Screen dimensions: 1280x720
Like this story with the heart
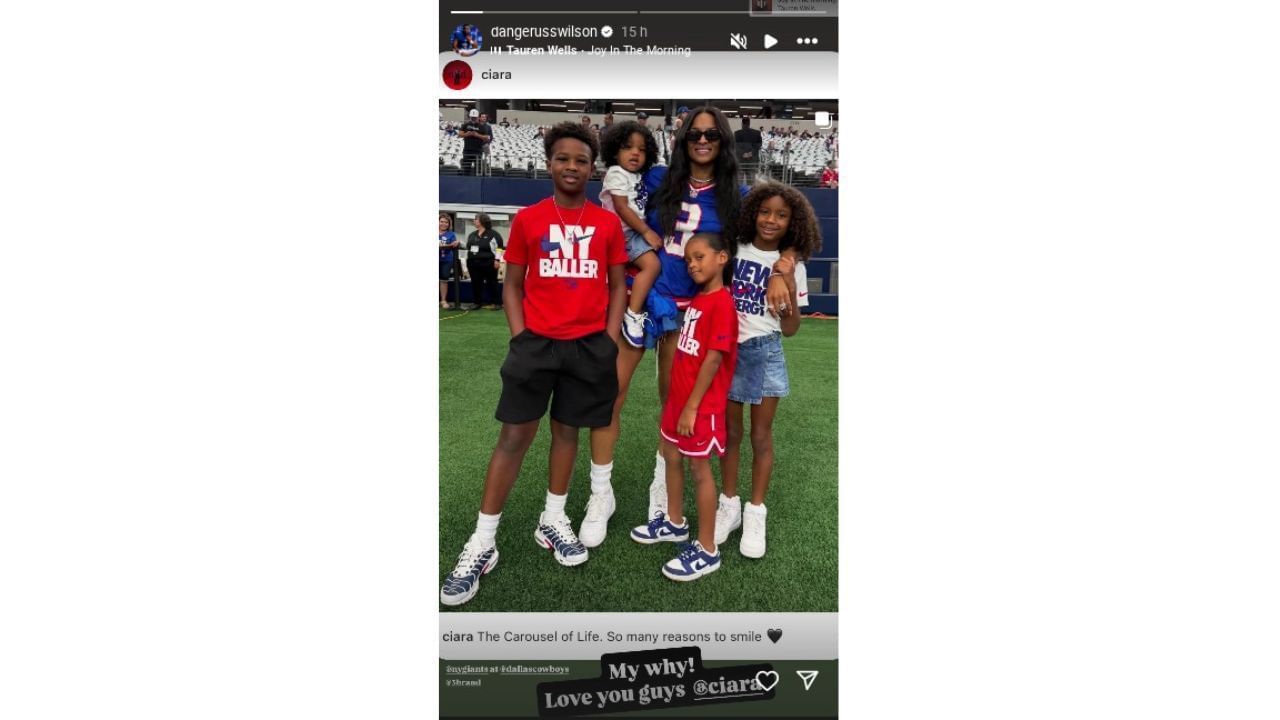point(767,681)
